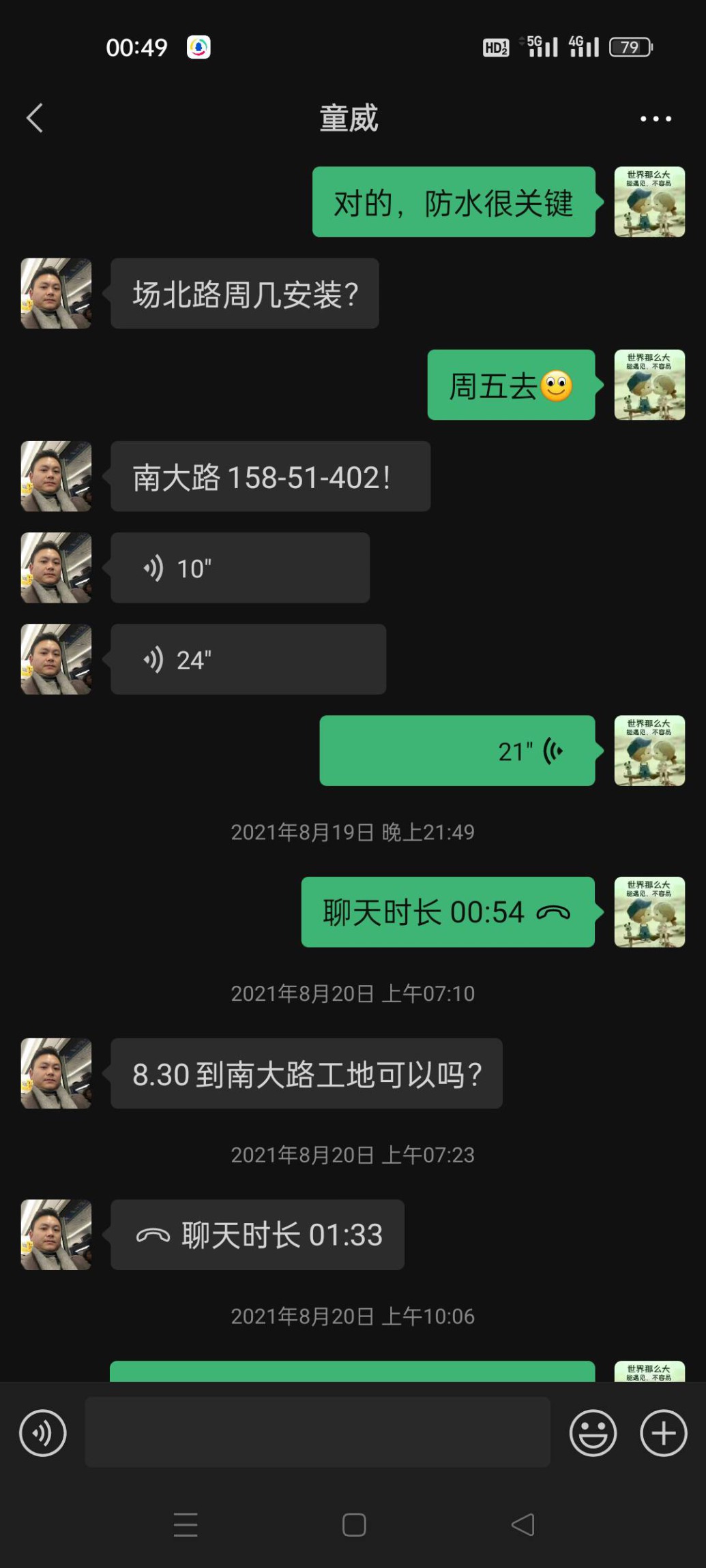Screen dimensions: 706x1568
Task: Open my avatar beside 周五去 message
Action: coord(649,385)
